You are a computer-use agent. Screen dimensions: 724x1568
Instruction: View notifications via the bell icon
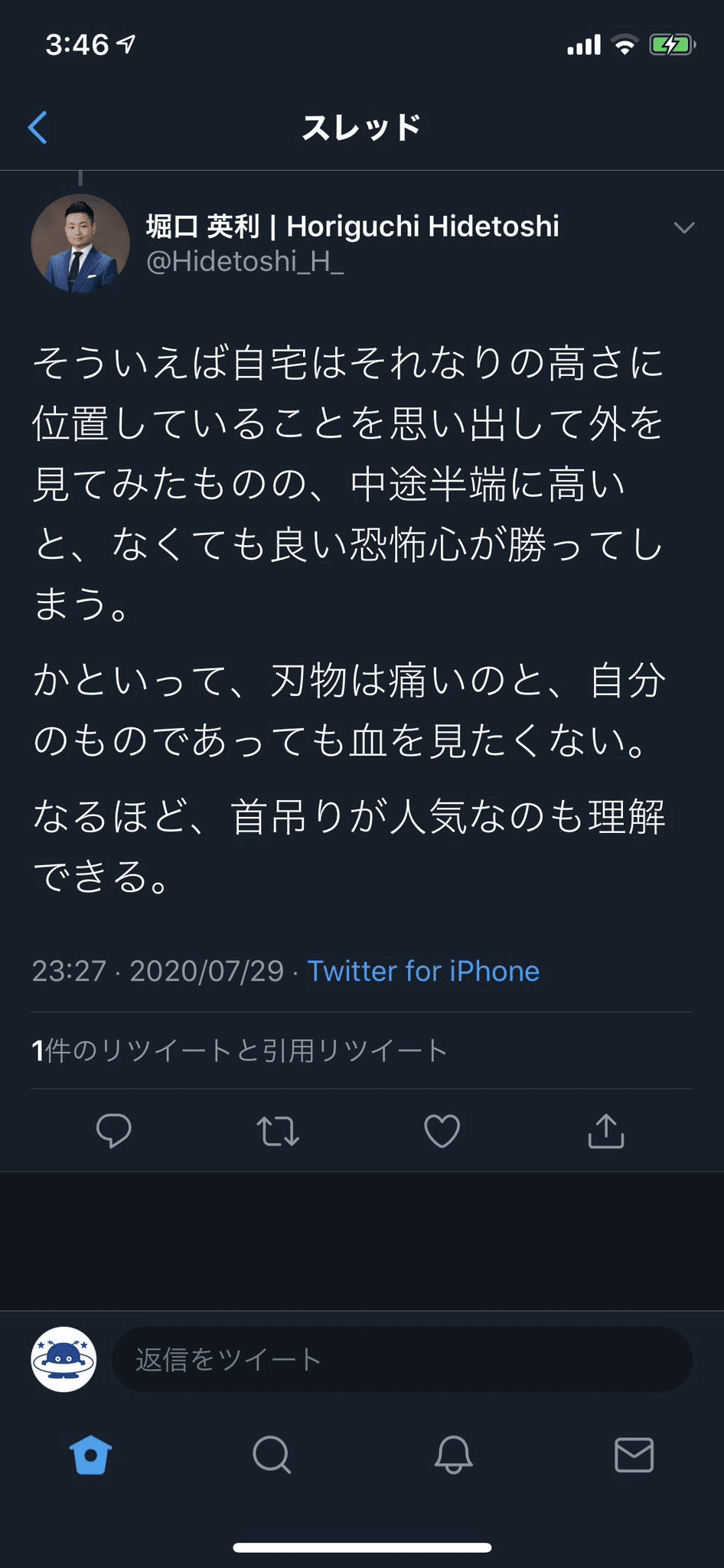coord(452,1454)
